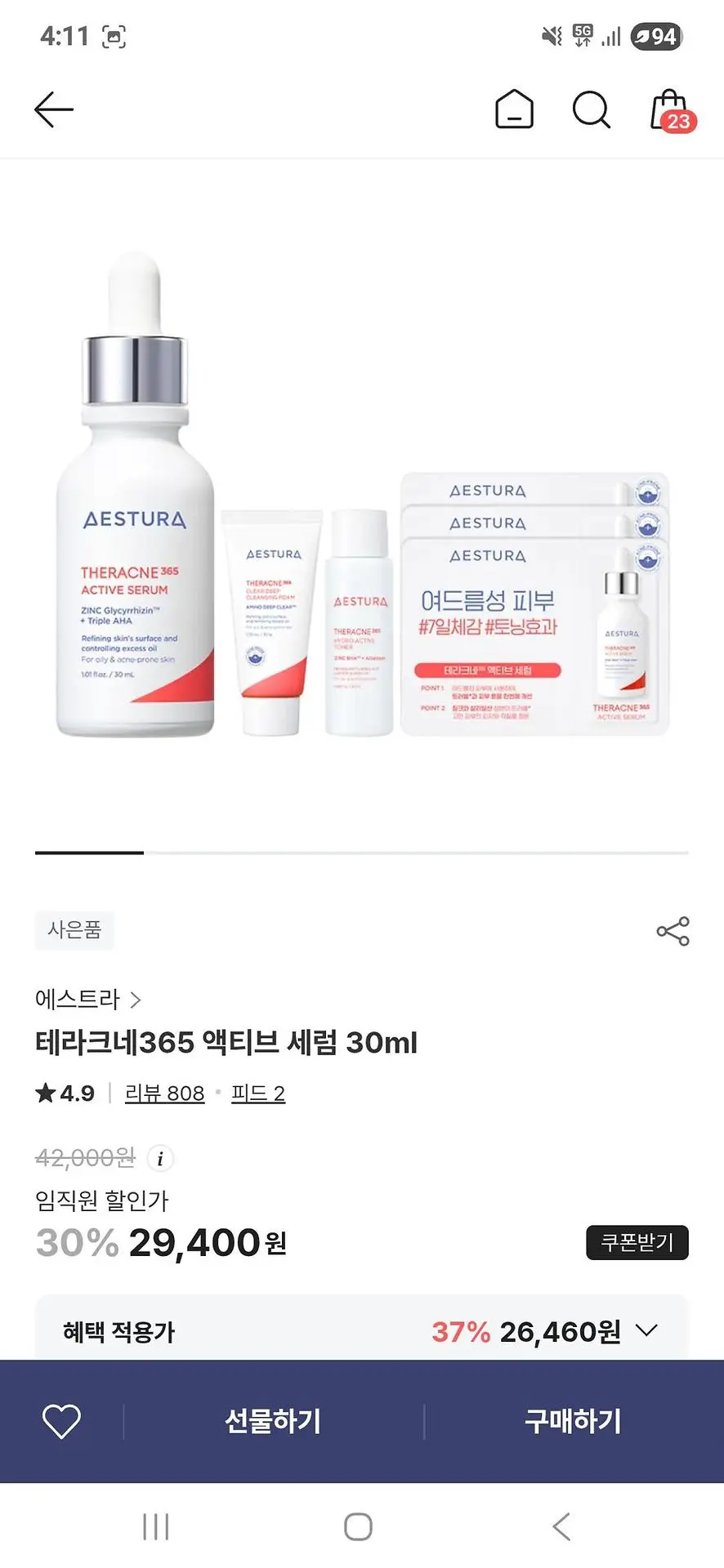
Task: Open price details via info icon
Action: point(160,1159)
